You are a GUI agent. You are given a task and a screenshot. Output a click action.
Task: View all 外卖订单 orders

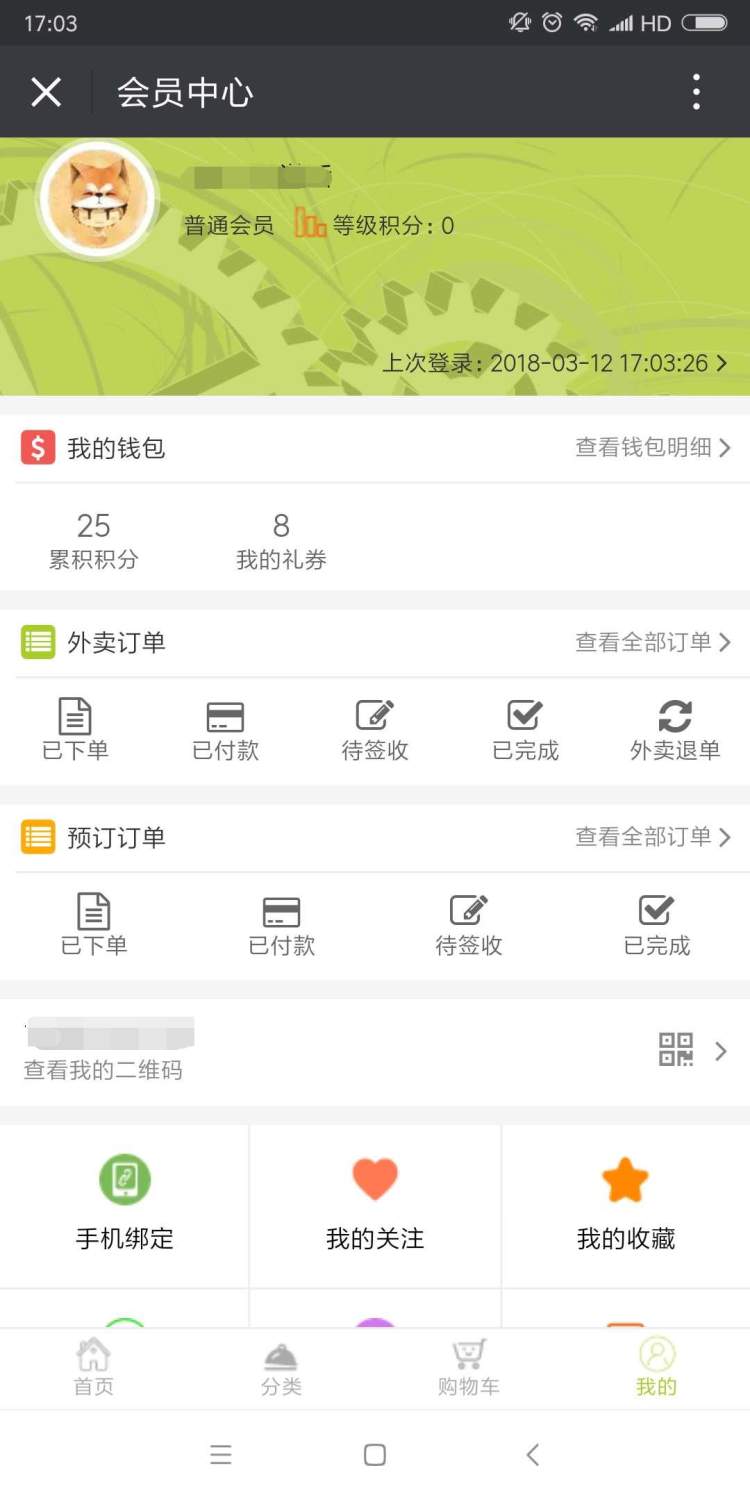[x=652, y=642]
